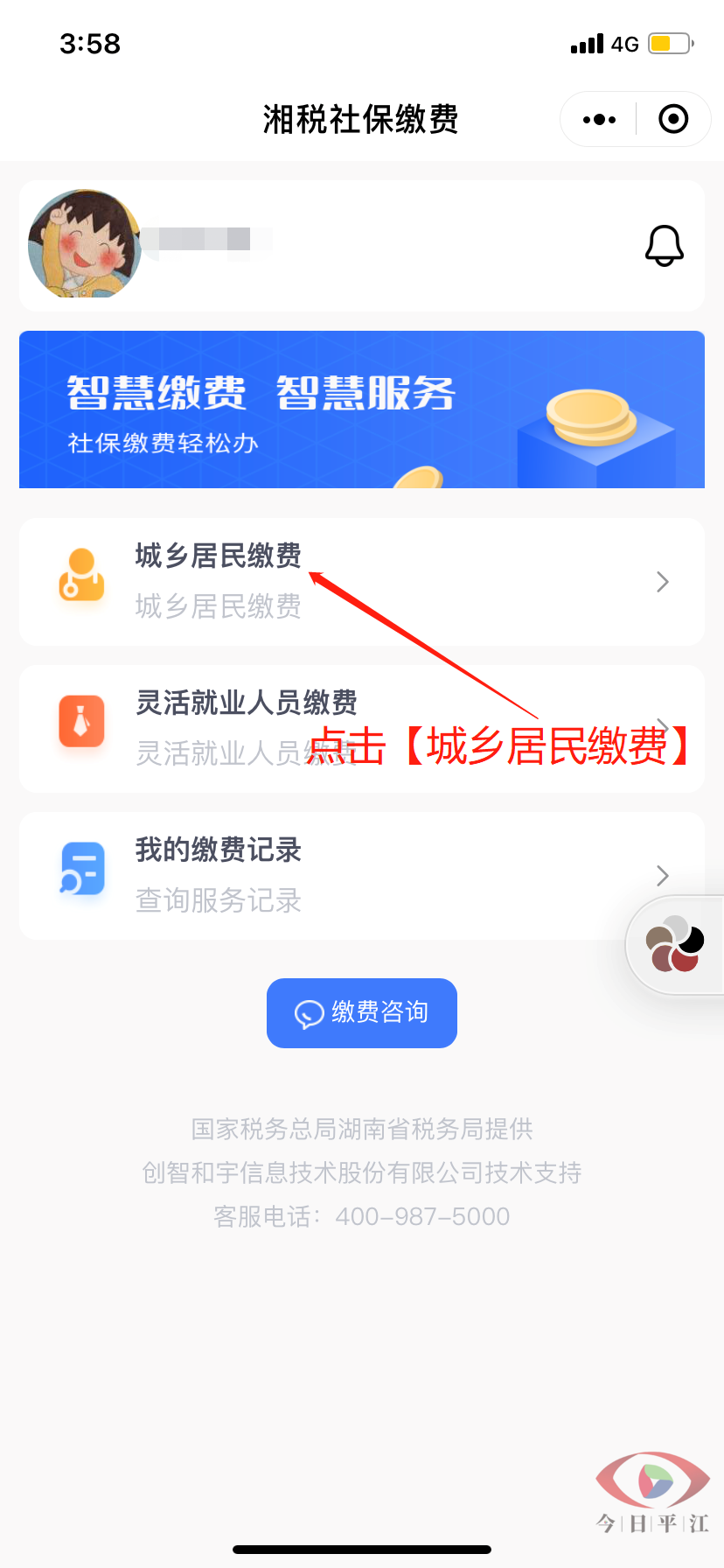Screen dimensions: 724x1568
Task: Open the notifications bell
Action: pos(664,245)
